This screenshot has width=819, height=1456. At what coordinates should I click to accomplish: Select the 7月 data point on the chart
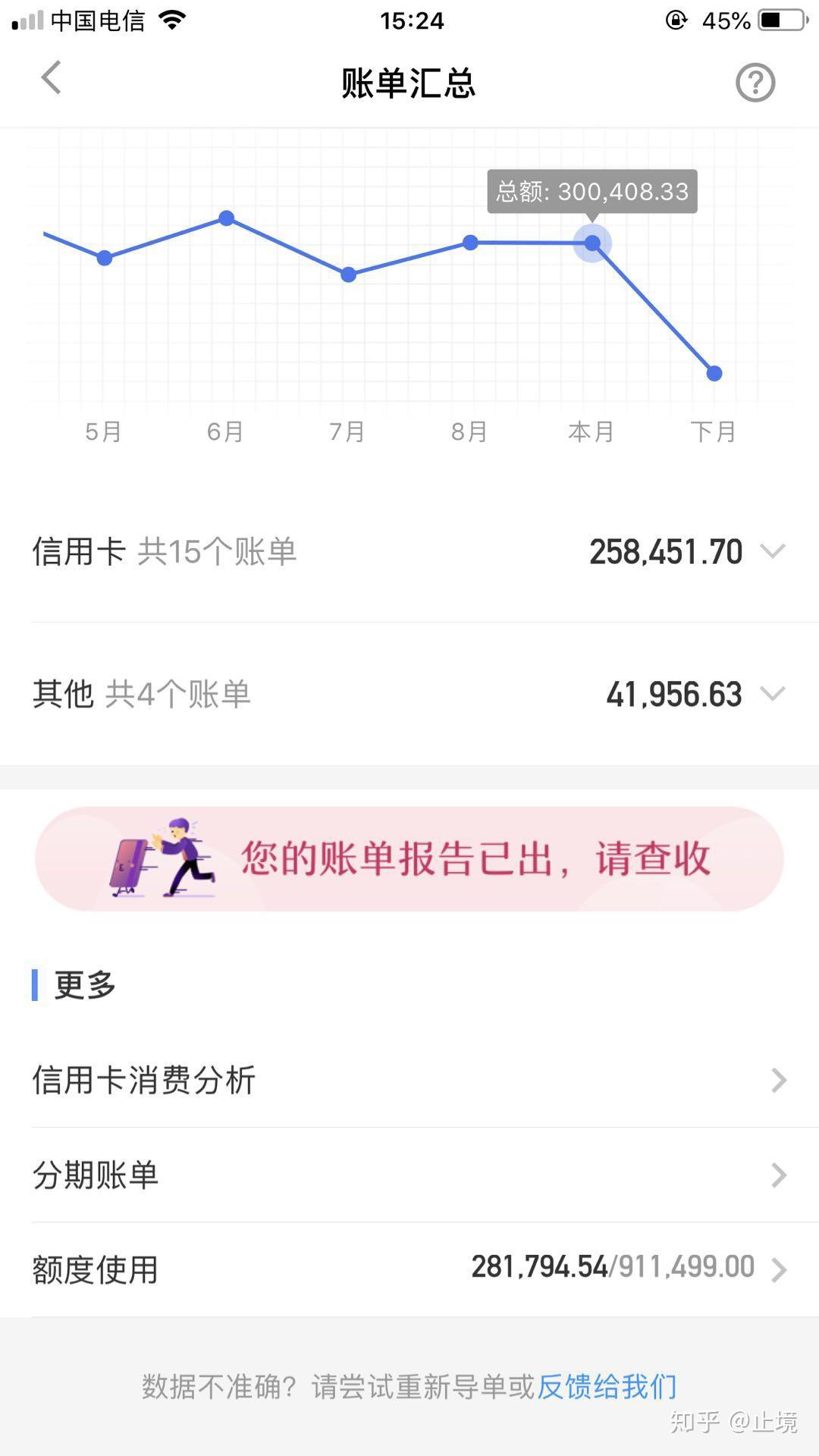[348, 275]
